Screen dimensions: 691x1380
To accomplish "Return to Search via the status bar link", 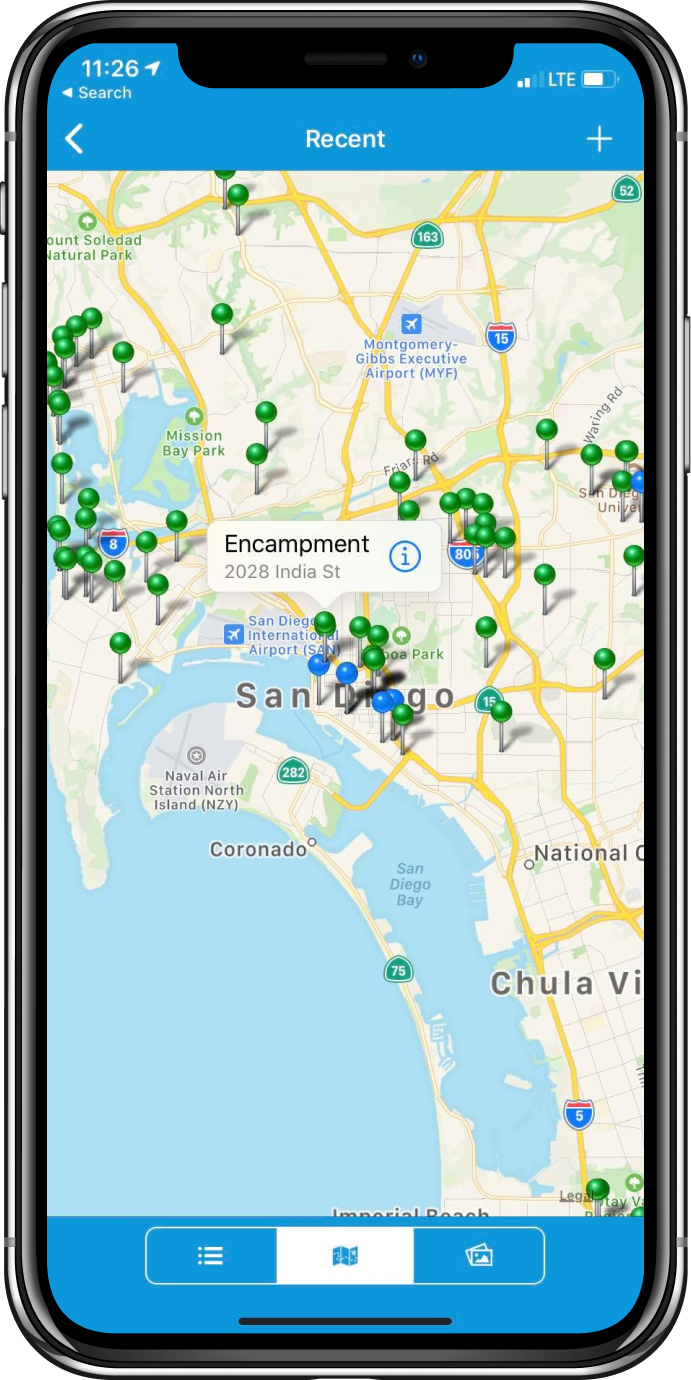I will tap(96, 93).
